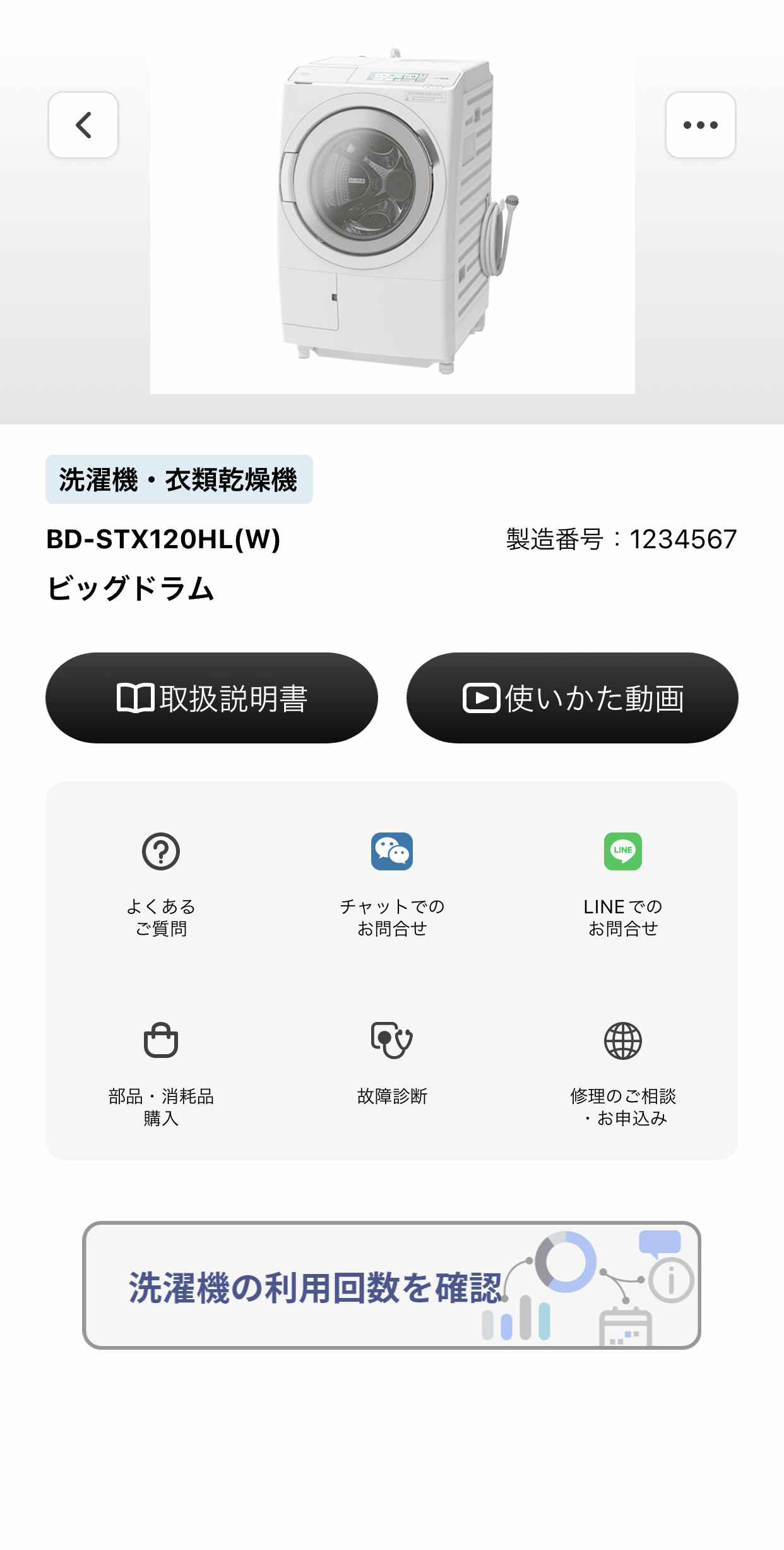Open the three-dot more options menu
The height and width of the screenshot is (1550, 784).
(701, 125)
